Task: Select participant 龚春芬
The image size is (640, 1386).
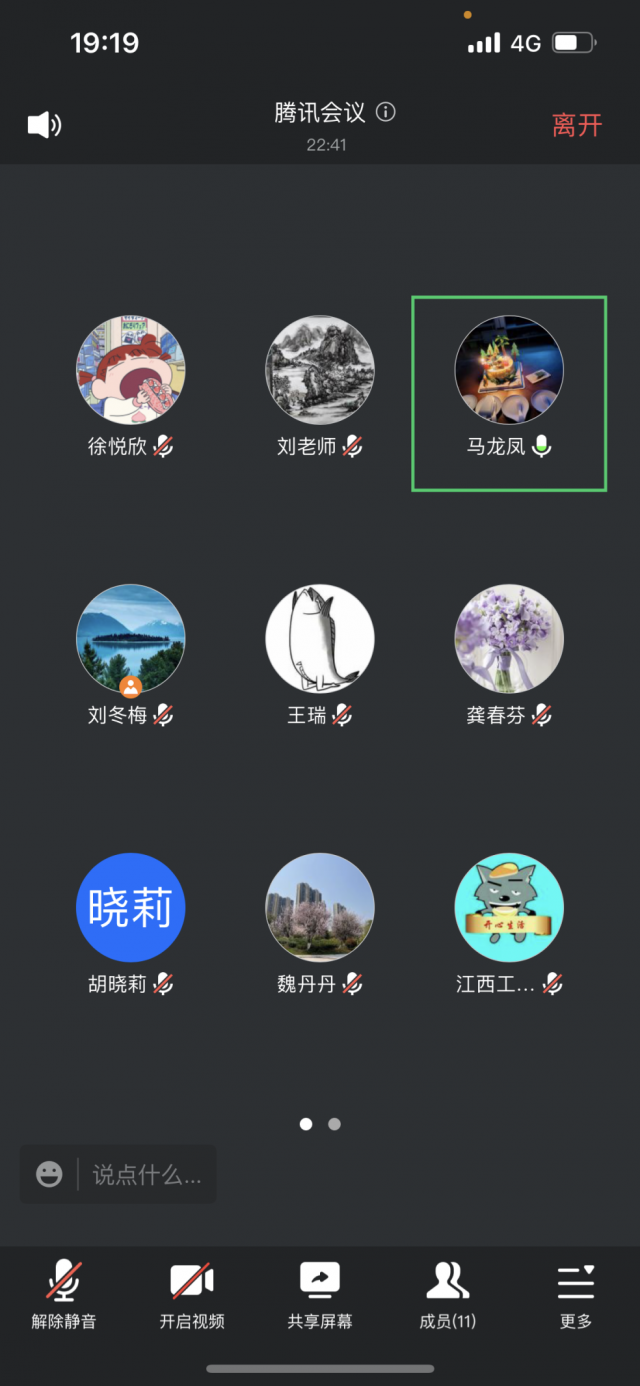Action: click(509, 639)
